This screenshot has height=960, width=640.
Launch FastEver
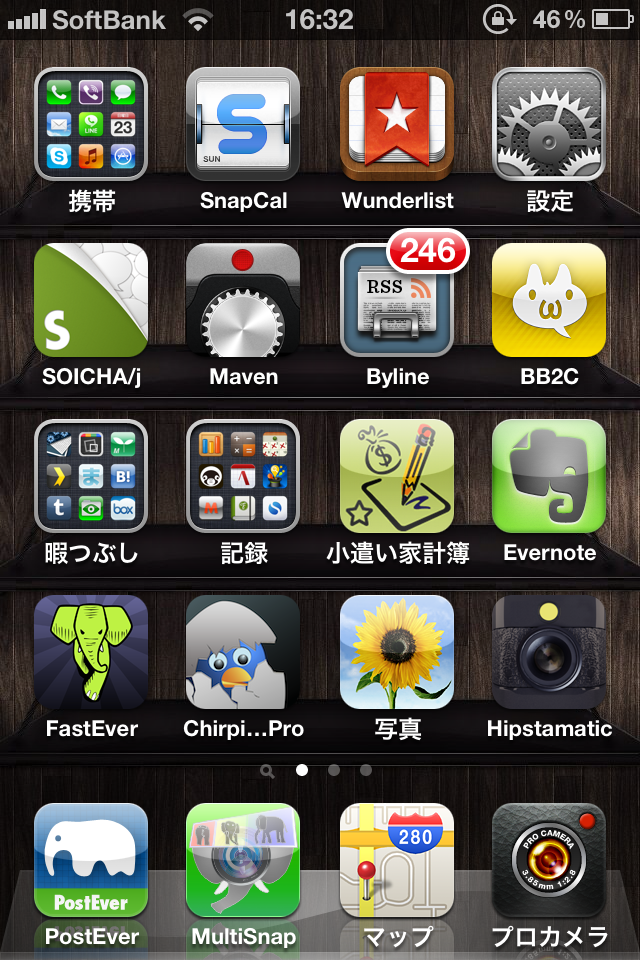coord(91,652)
